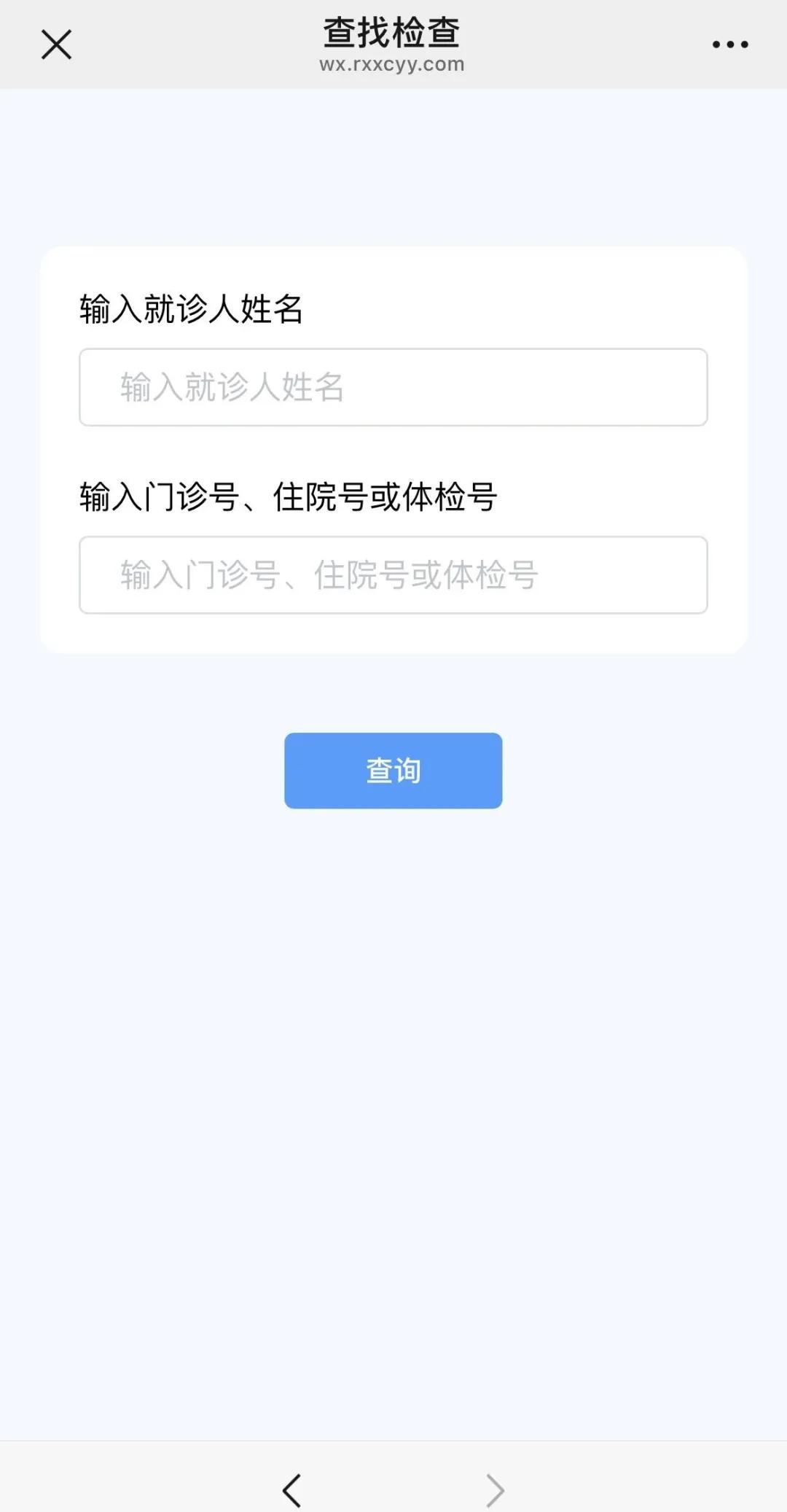Select the 门诊号、住院号或体检号 input field

tap(393, 575)
